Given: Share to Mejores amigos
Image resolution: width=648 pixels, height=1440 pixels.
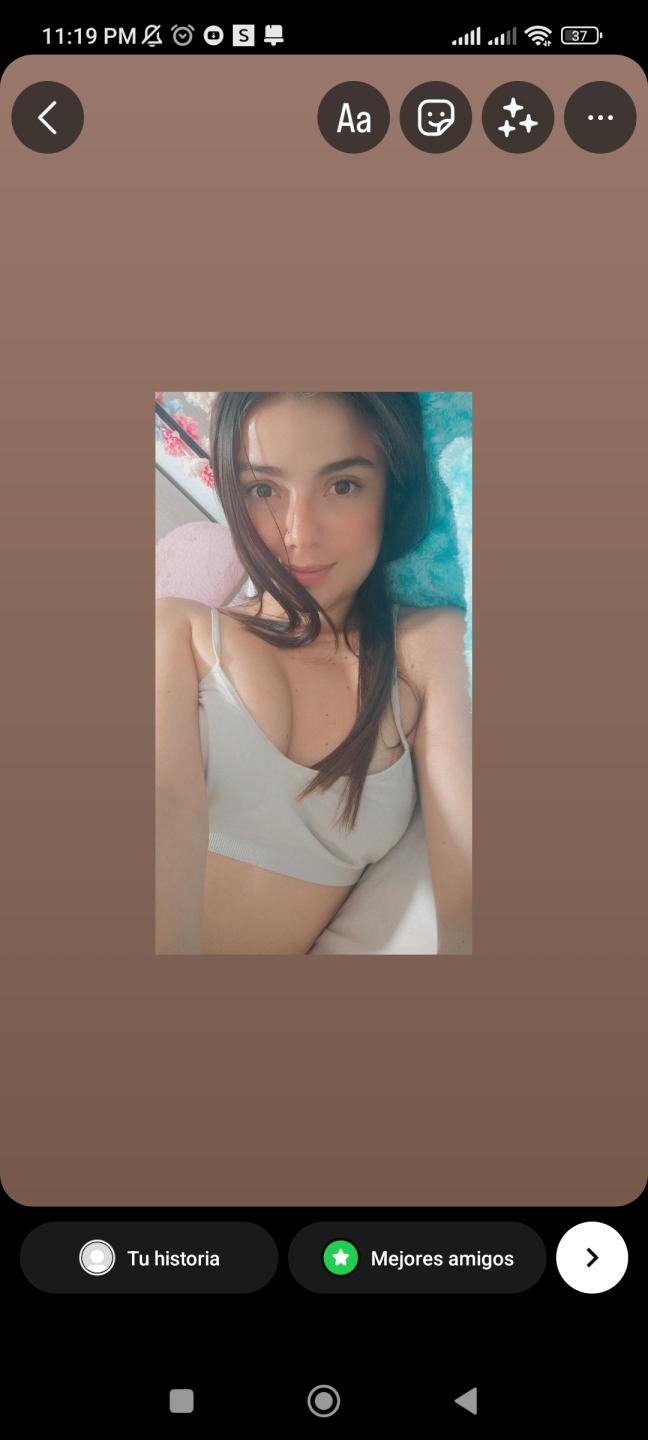Looking at the screenshot, I should coord(417,1258).
